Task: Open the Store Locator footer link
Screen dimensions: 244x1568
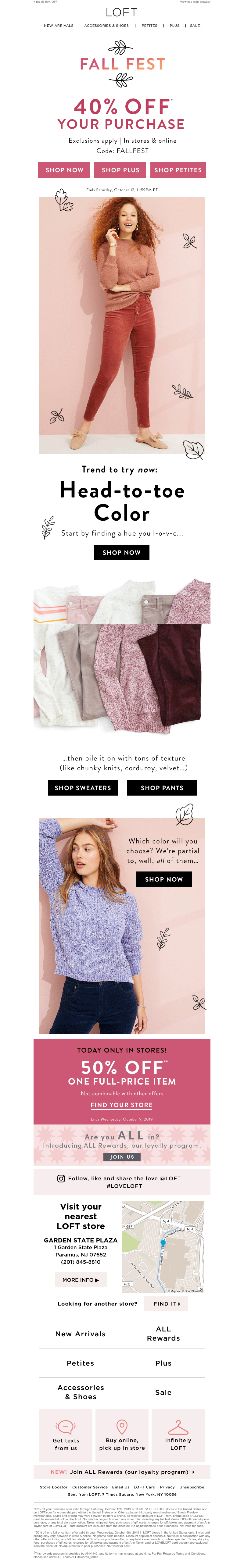Action: [54, 1486]
